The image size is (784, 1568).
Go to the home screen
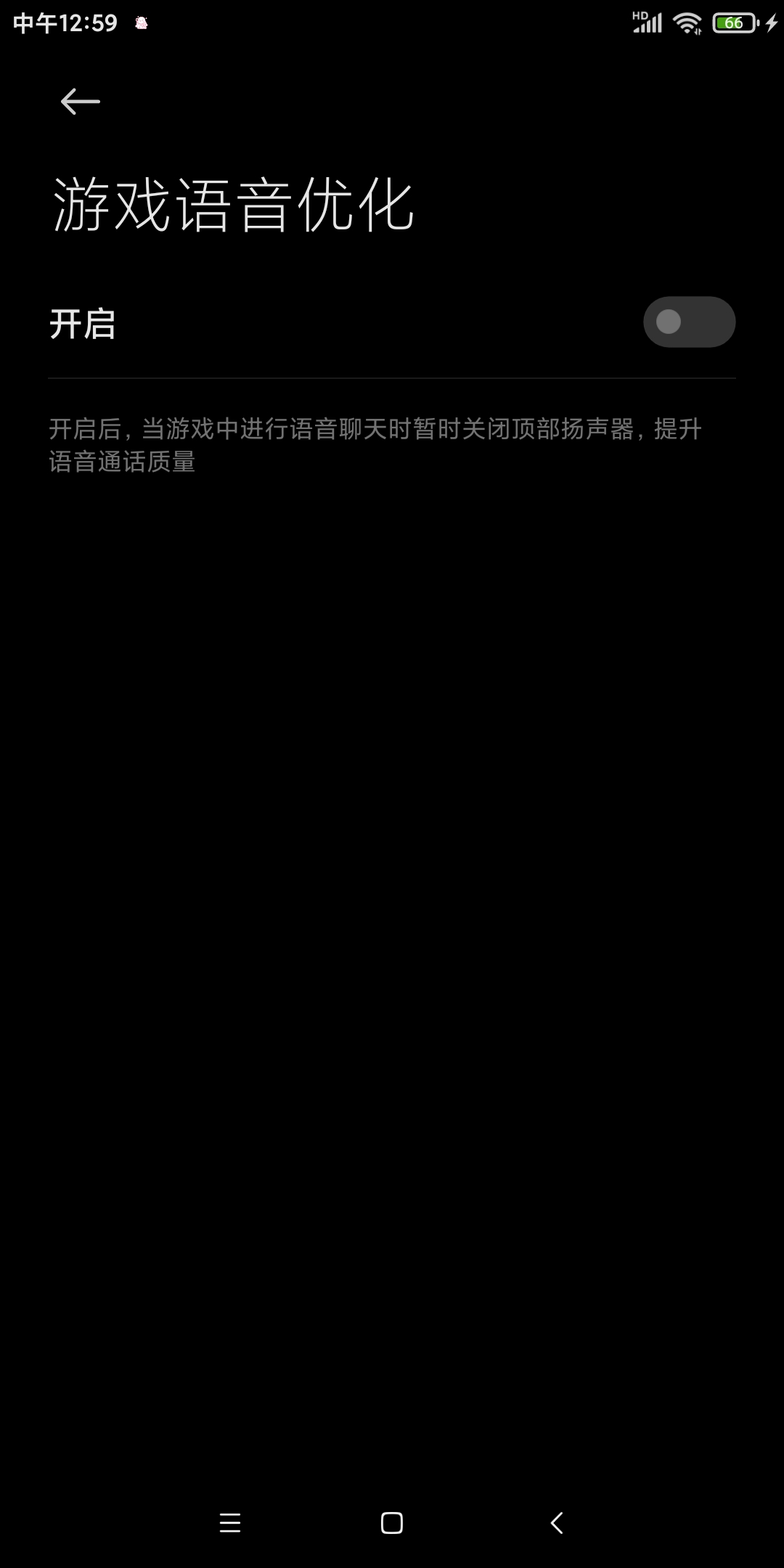click(392, 1523)
